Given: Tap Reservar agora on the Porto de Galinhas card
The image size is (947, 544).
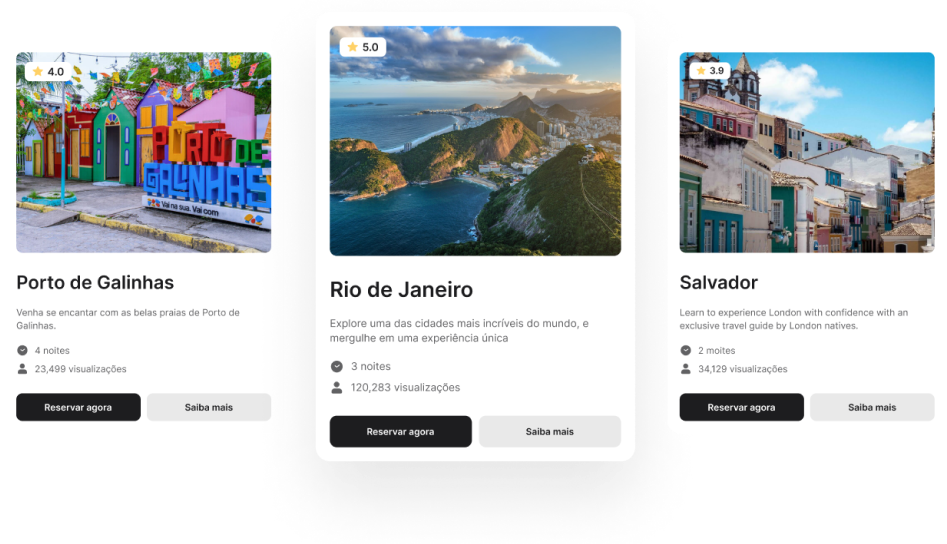Looking at the screenshot, I should point(78,407).
